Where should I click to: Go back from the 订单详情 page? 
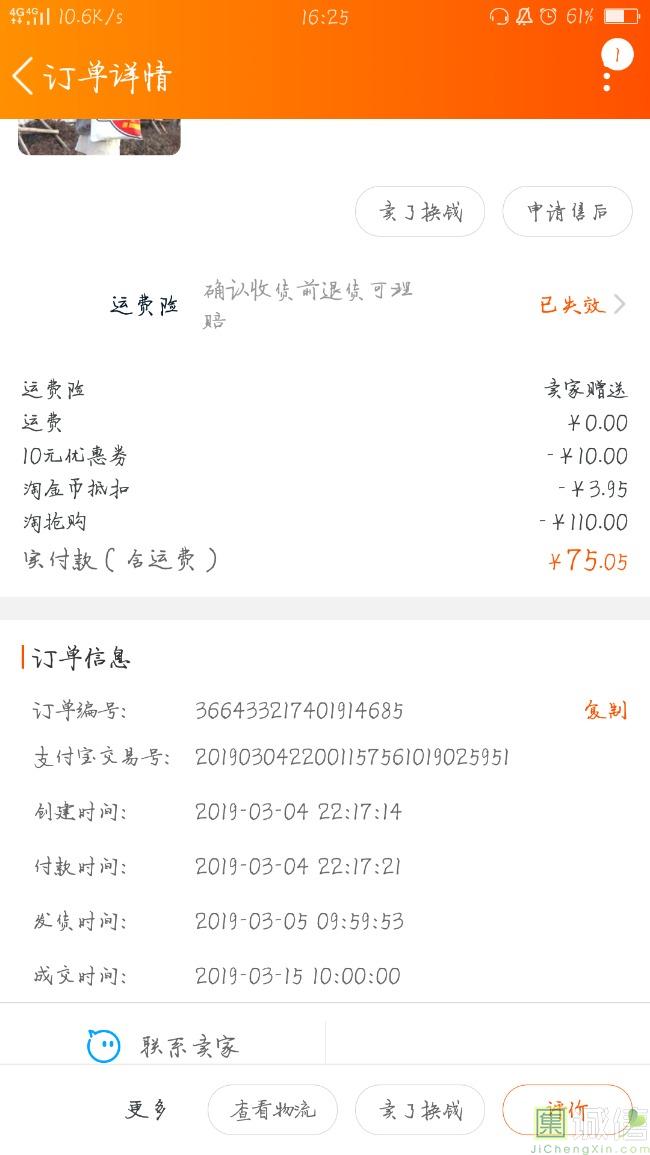point(24,76)
